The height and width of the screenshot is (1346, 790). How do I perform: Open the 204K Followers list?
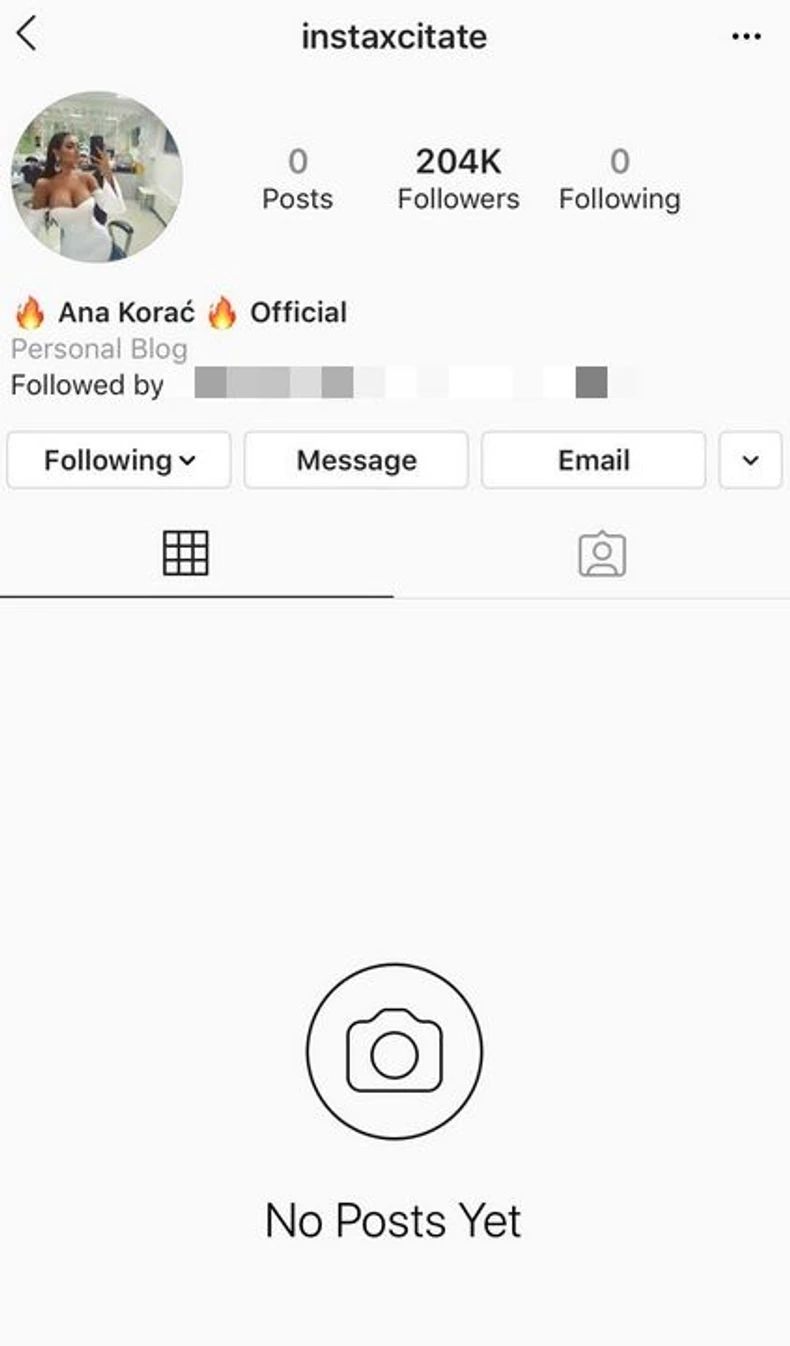pos(458,177)
